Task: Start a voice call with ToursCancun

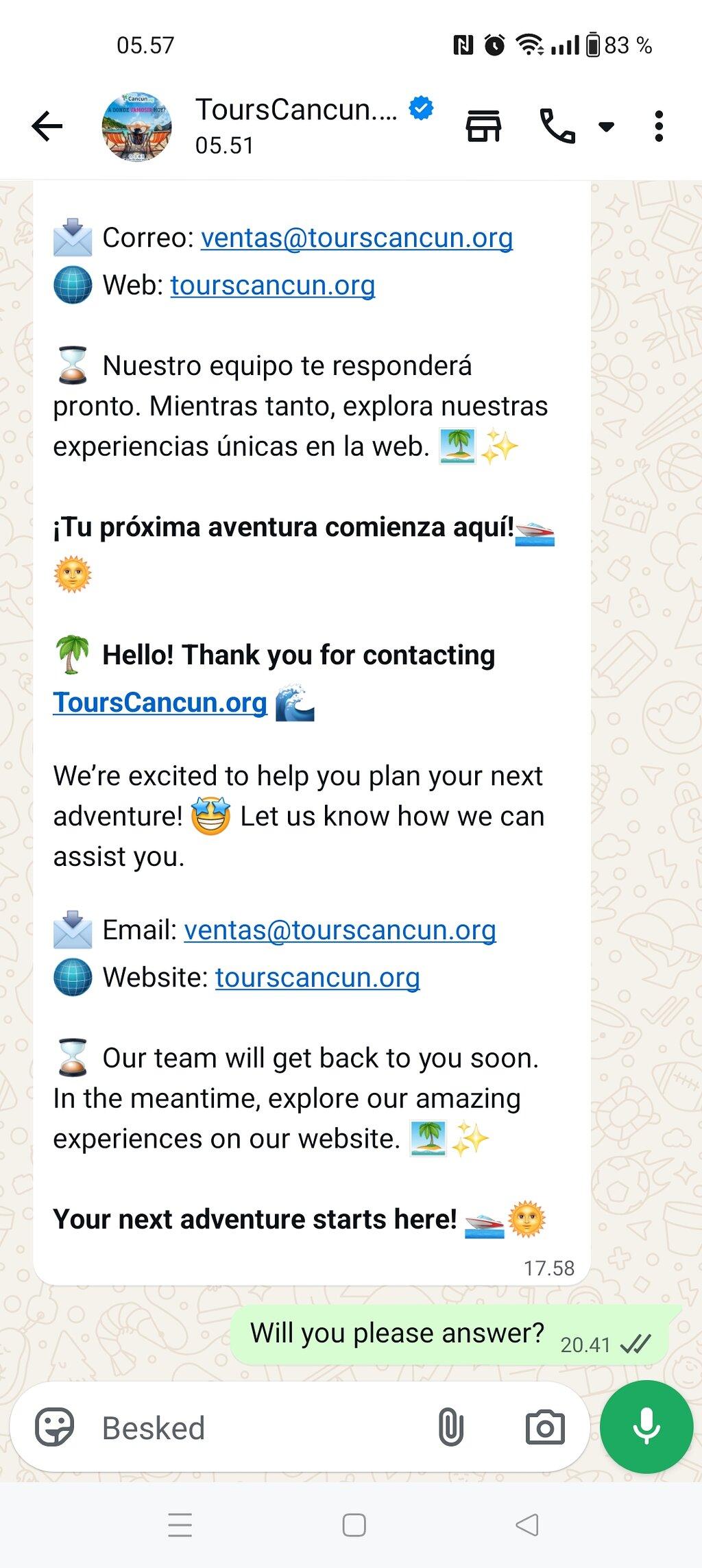Action: [557, 126]
